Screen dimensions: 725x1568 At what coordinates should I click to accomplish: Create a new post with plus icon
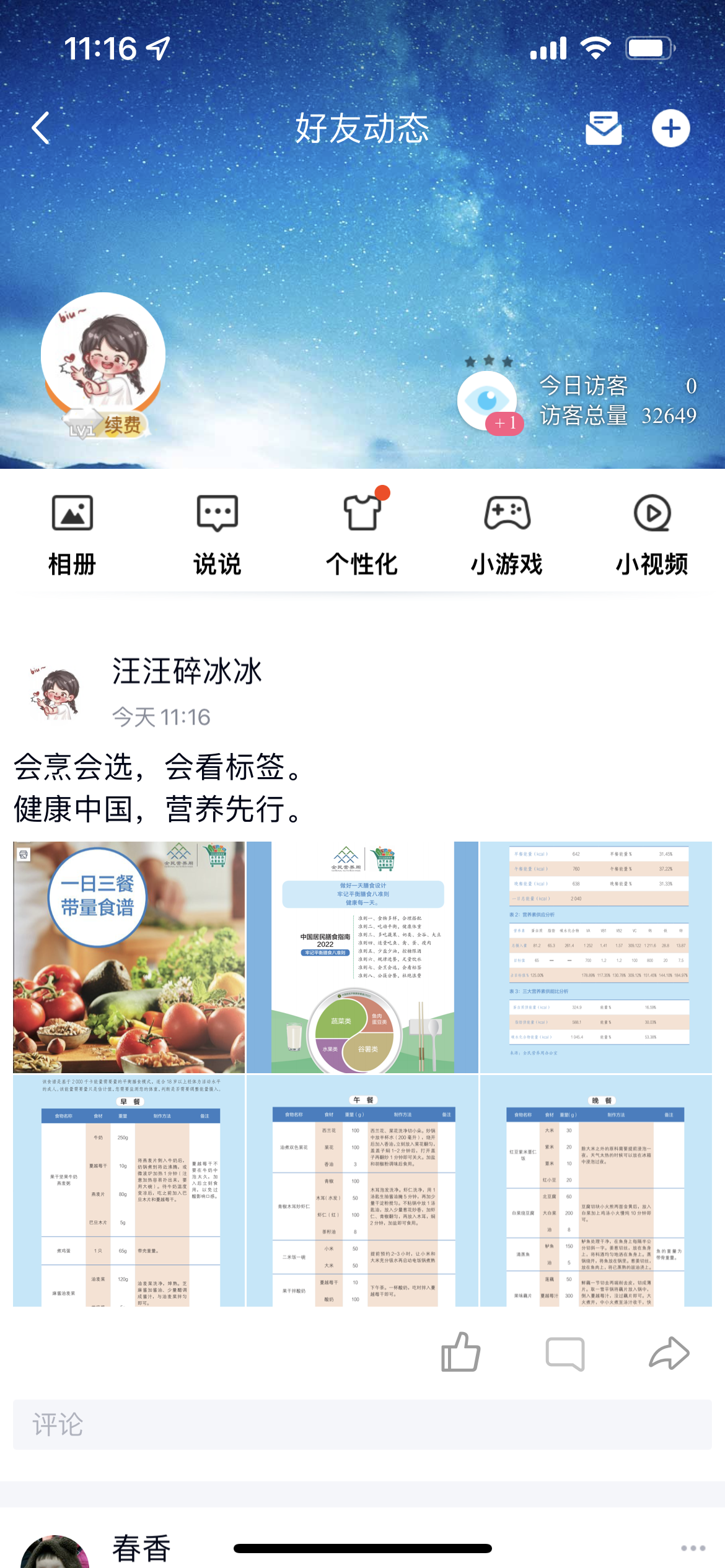[670, 128]
